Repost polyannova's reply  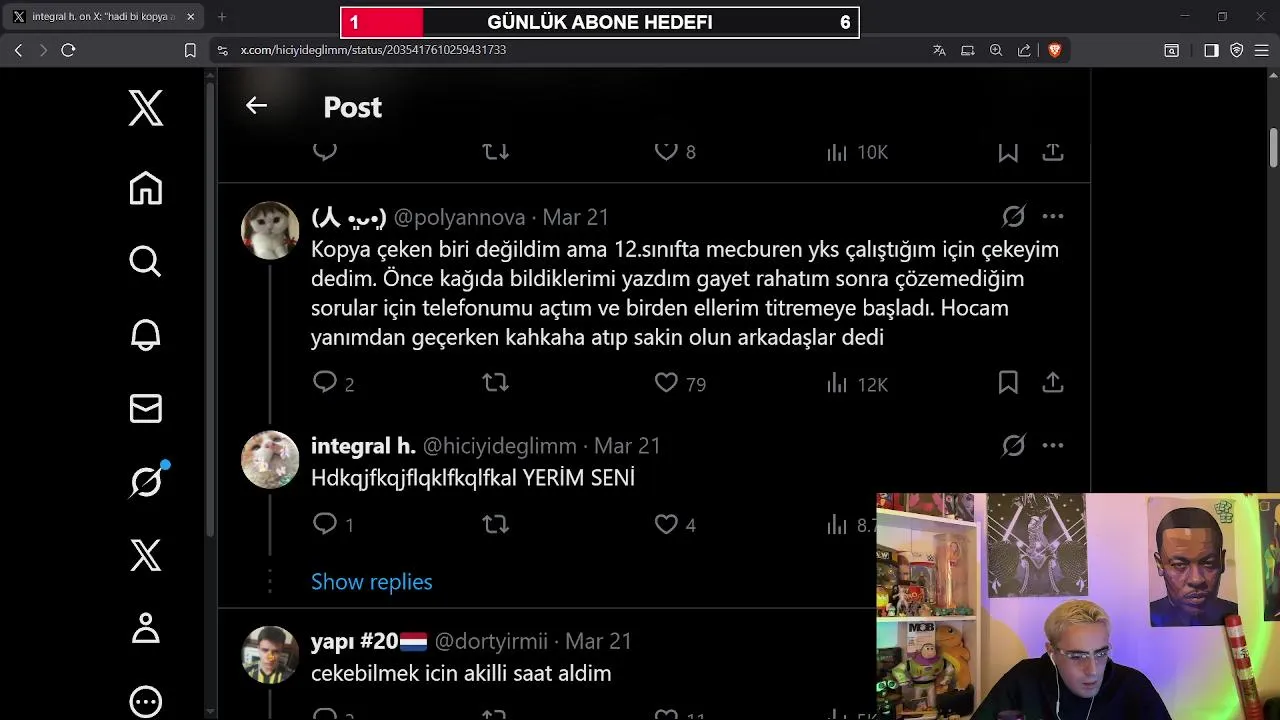[x=496, y=383]
